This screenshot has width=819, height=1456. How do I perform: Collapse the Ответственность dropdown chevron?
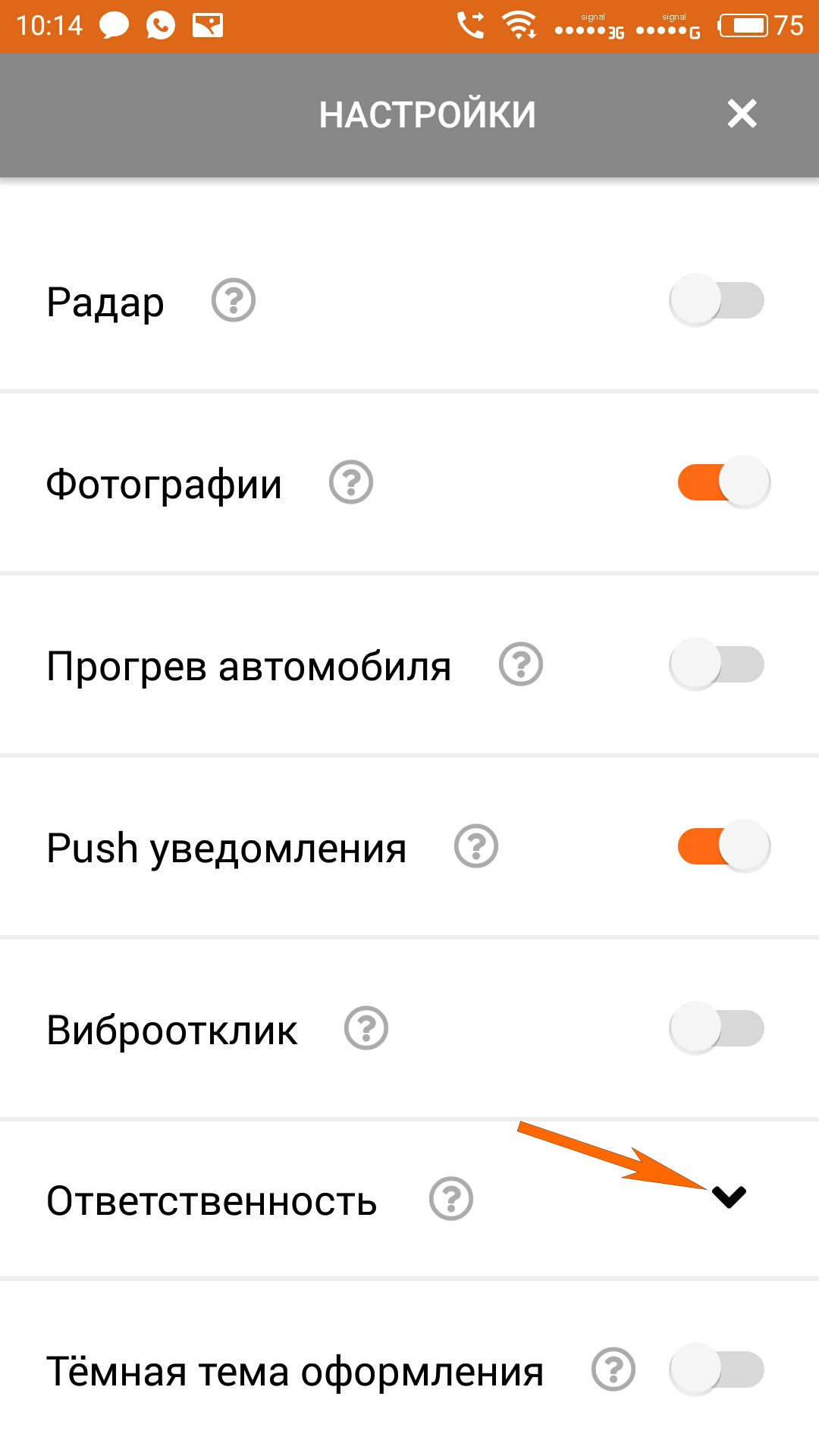730,1198
